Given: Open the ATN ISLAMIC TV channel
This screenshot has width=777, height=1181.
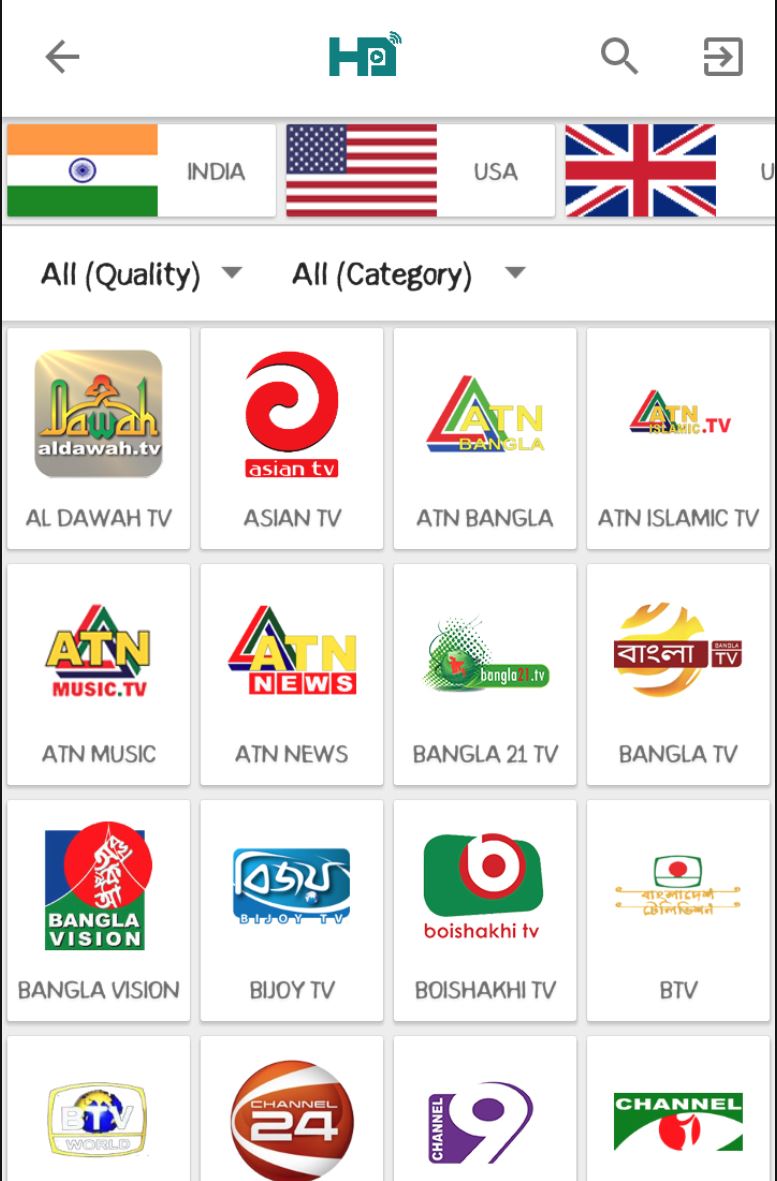Looking at the screenshot, I should pyautogui.click(x=678, y=438).
